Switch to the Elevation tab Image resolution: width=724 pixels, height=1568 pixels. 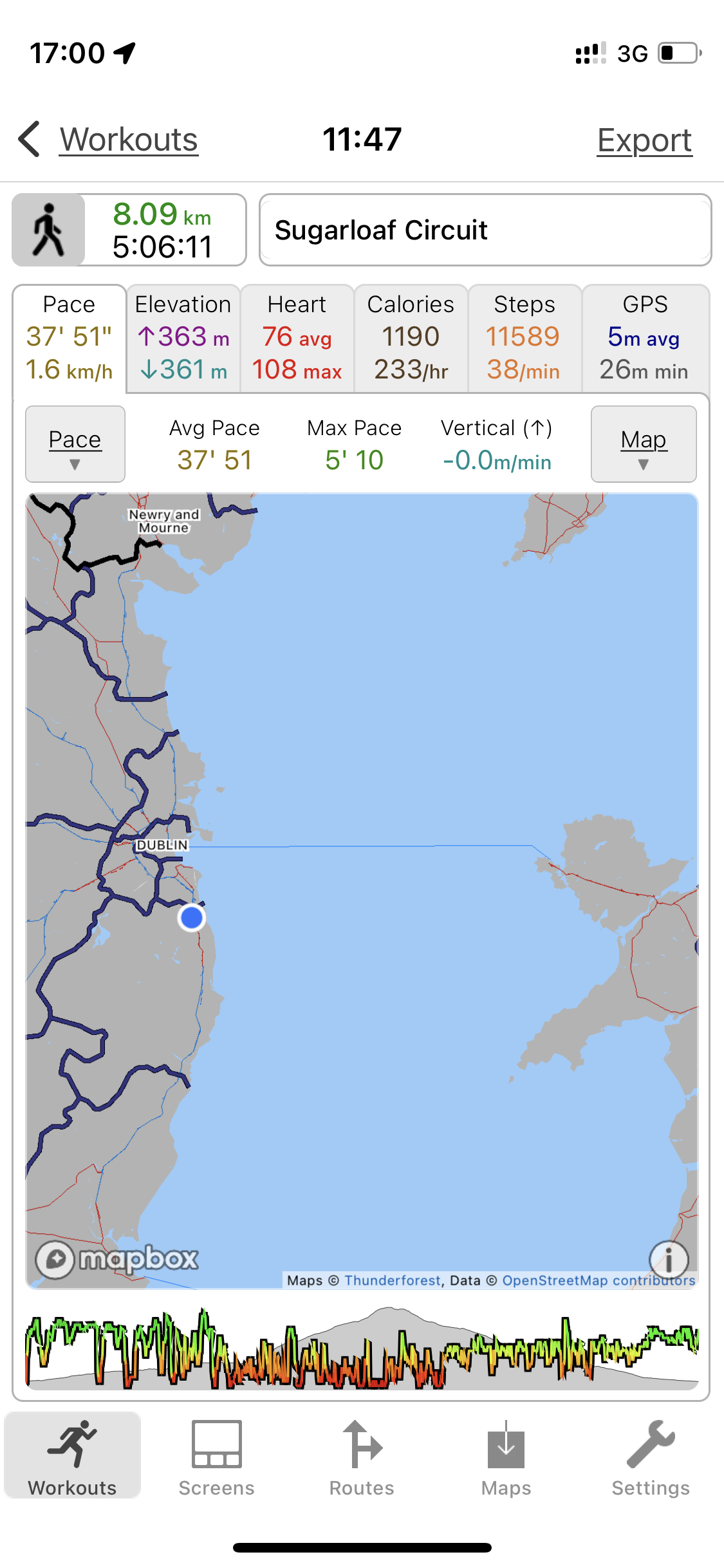tap(183, 338)
